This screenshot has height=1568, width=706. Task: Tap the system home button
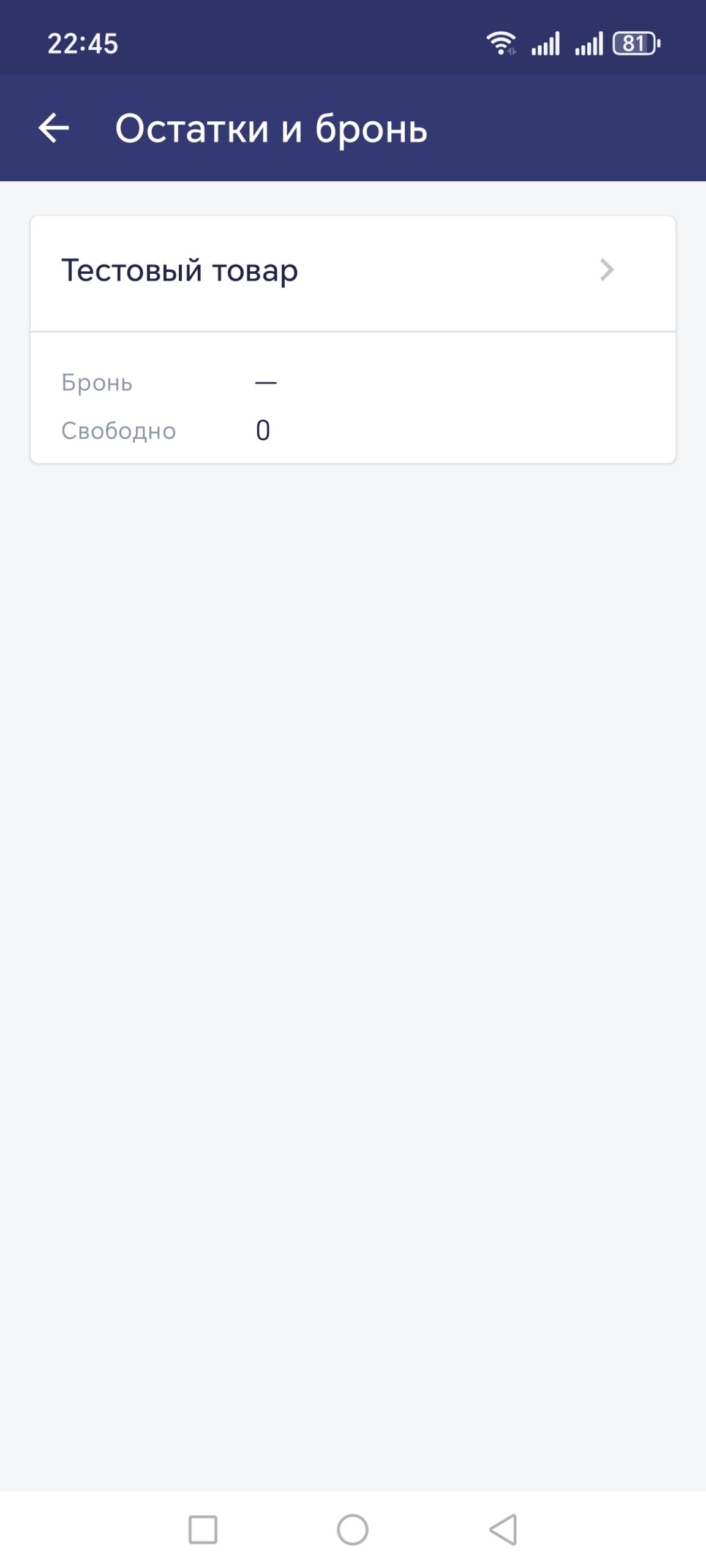(x=353, y=1529)
